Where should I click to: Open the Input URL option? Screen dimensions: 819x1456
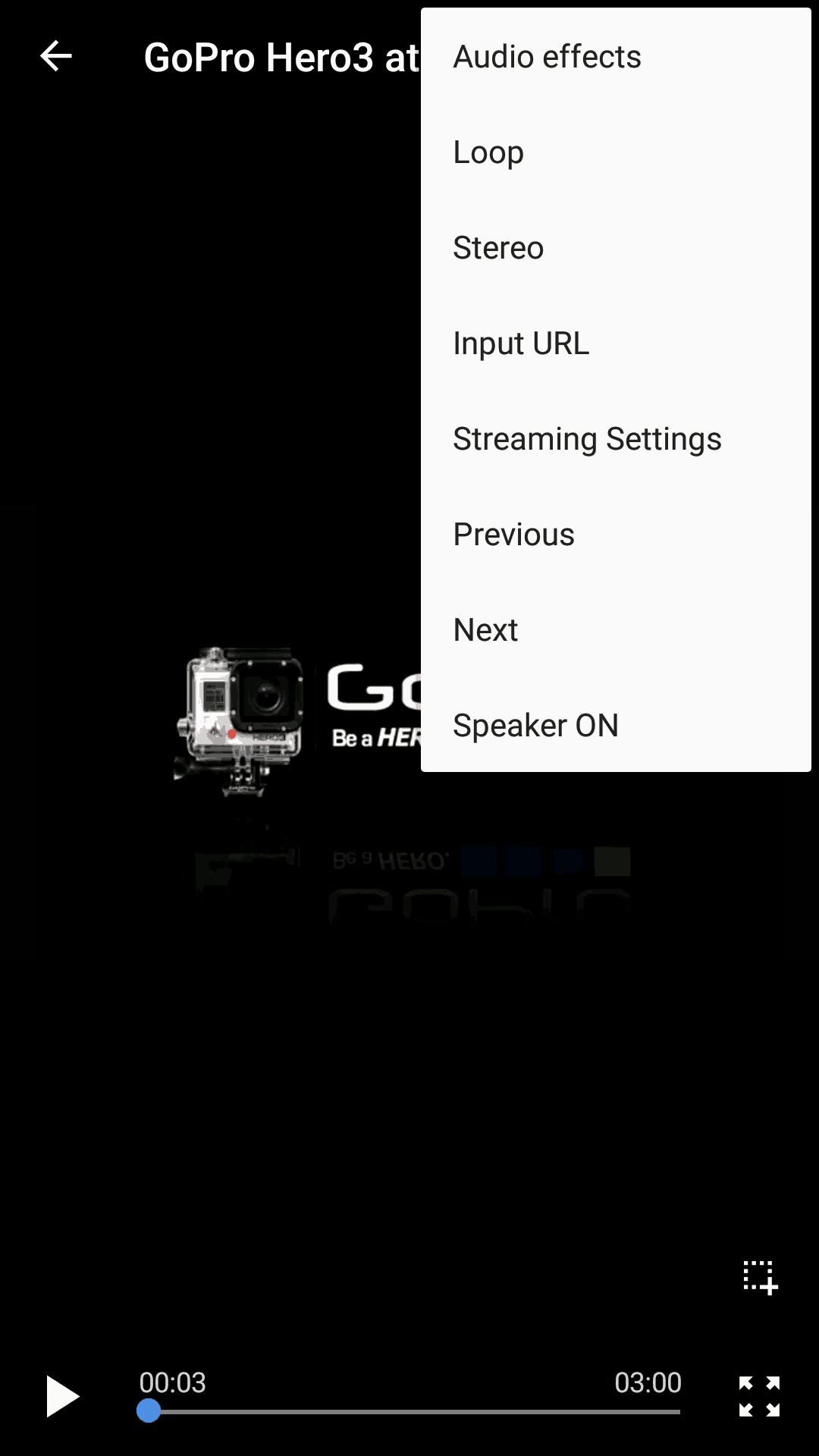click(x=616, y=344)
